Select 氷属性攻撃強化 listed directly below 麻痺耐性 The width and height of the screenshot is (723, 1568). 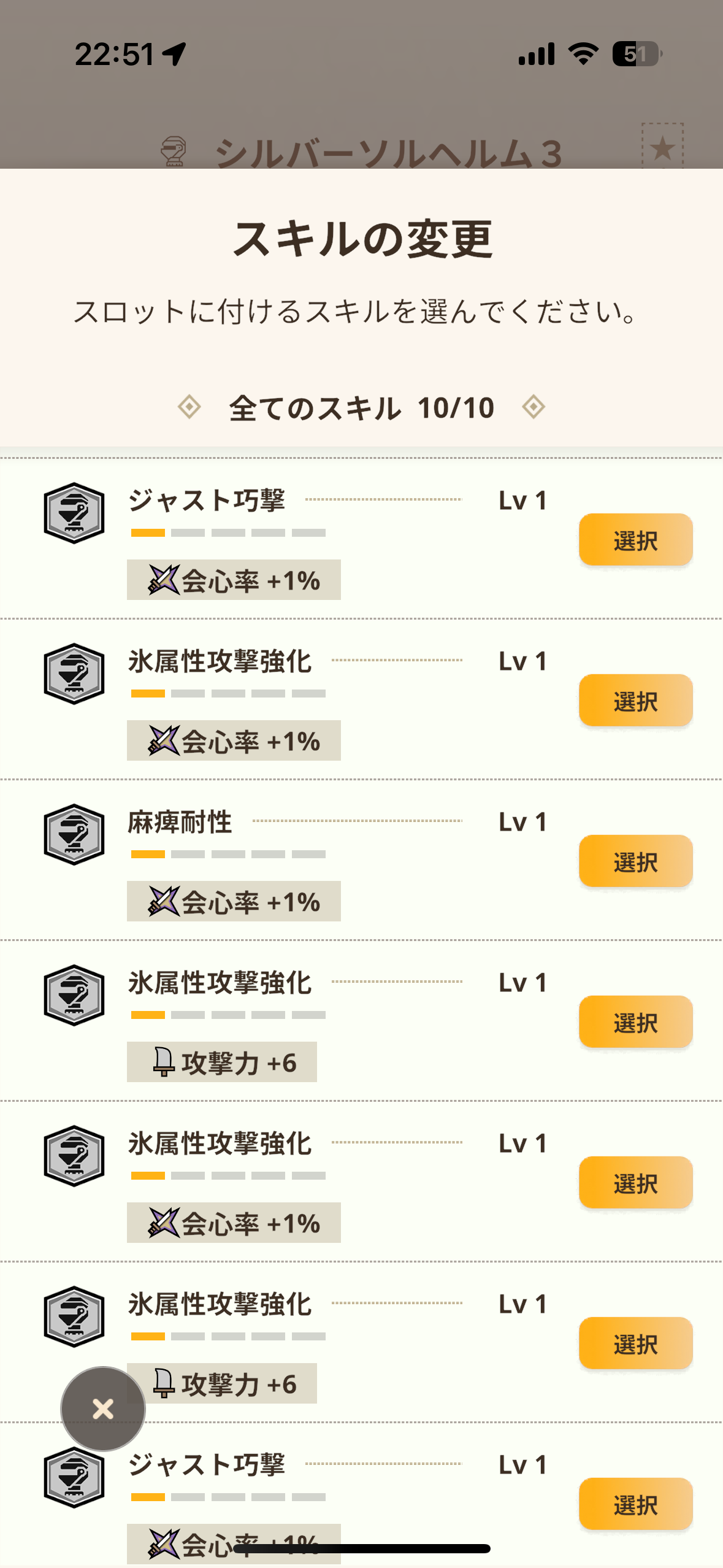tap(635, 1021)
